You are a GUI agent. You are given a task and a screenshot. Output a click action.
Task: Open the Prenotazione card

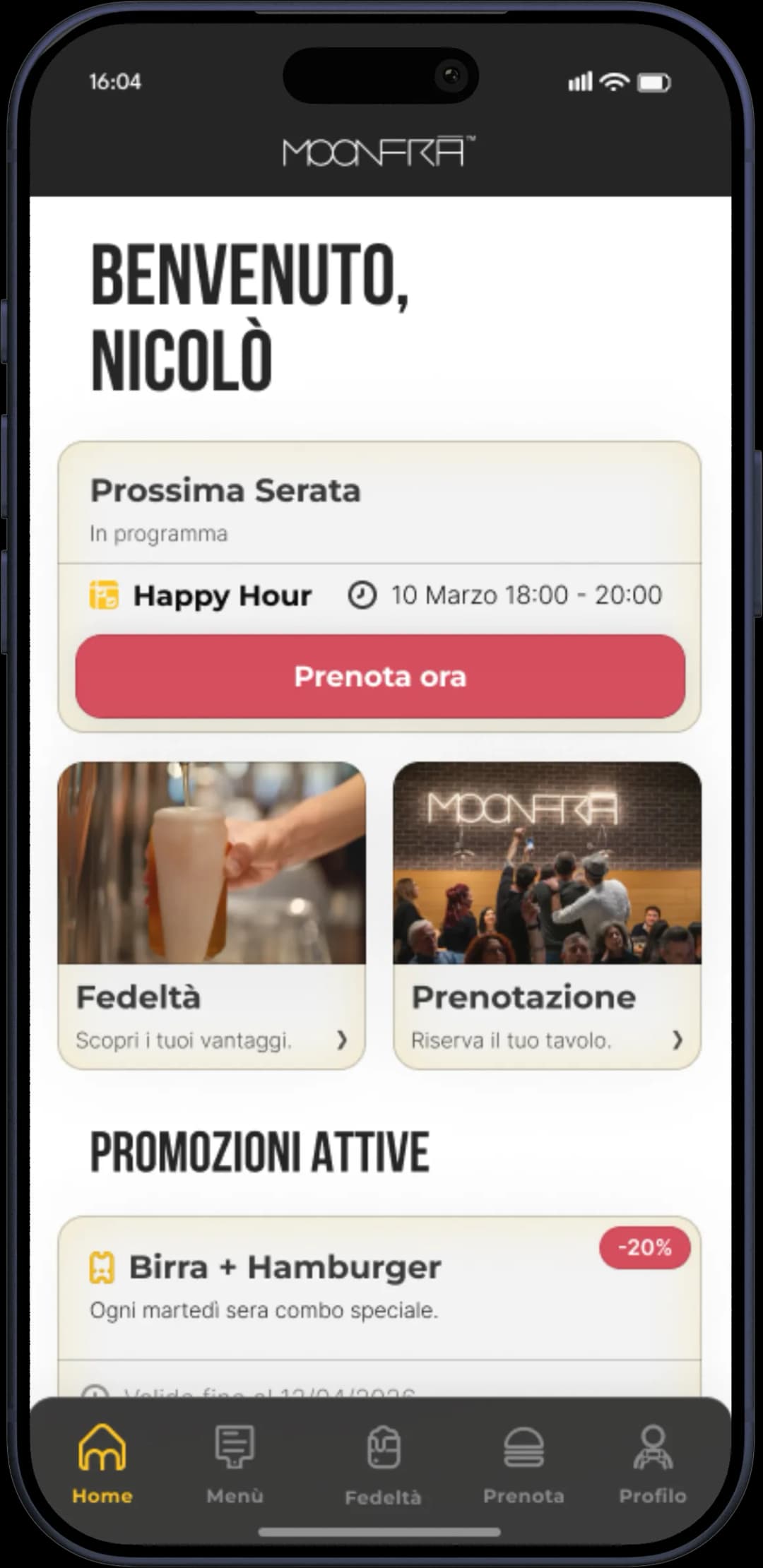pyautogui.click(x=547, y=915)
